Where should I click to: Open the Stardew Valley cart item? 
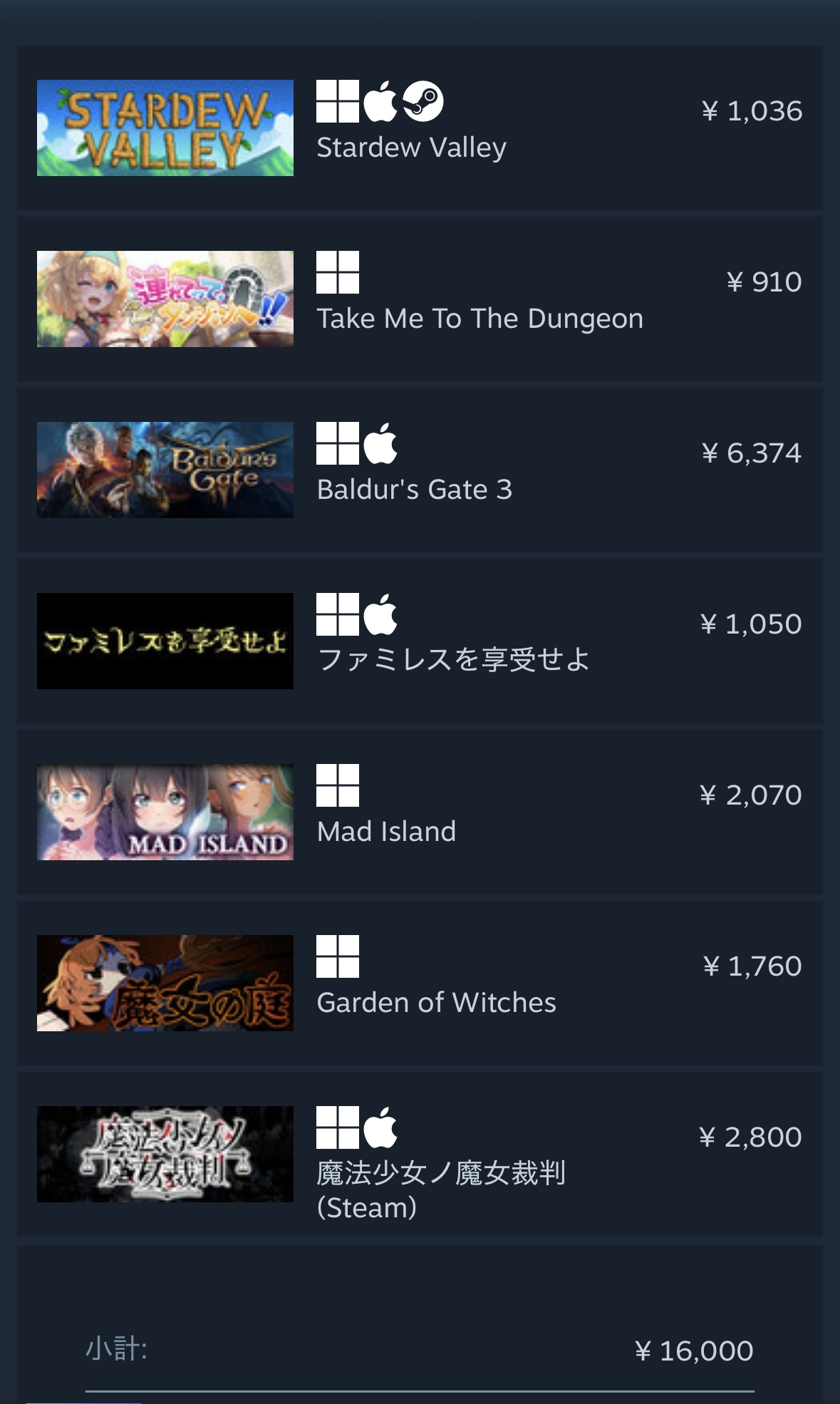click(x=411, y=148)
